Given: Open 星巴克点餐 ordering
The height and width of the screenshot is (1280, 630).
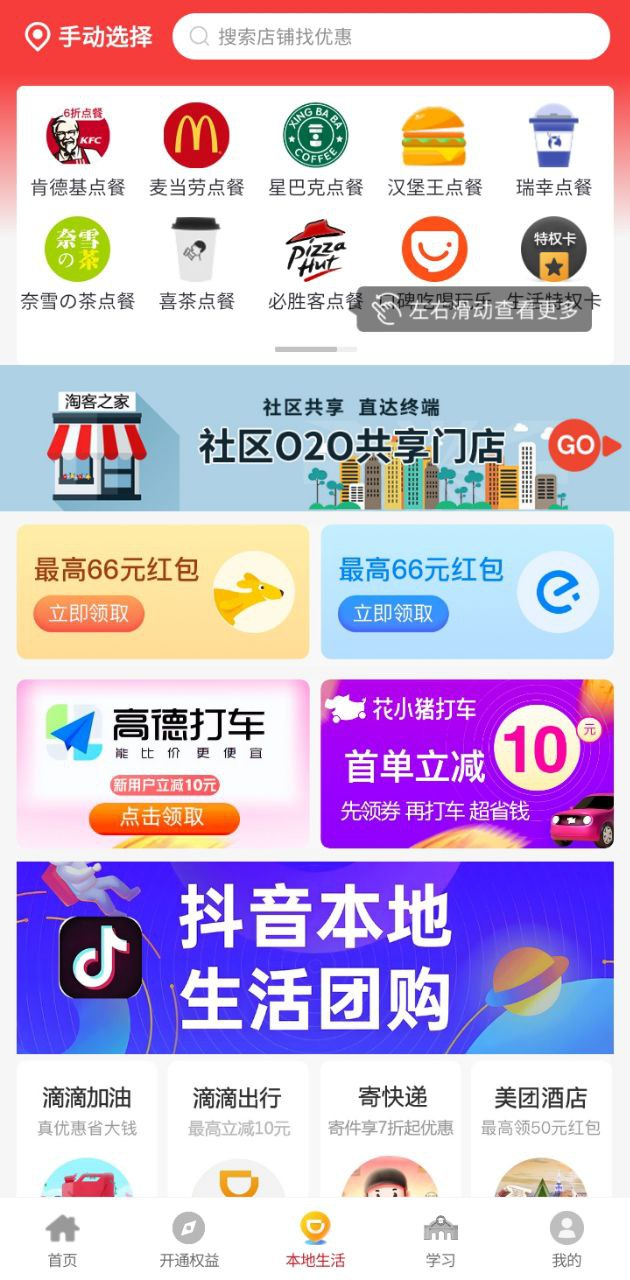Looking at the screenshot, I should coord(315,150).
